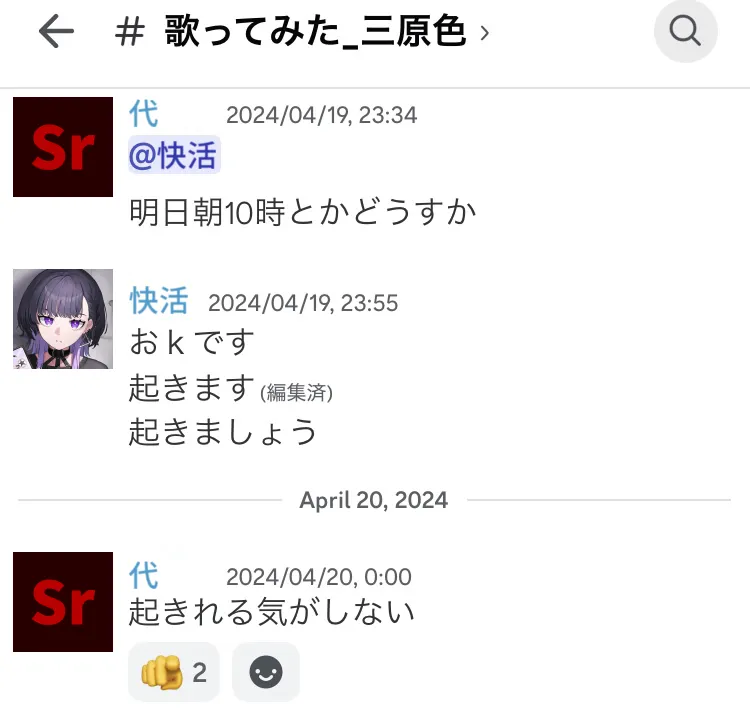Screen dimensions: 750x714
Task: View 代's avatar on 23:34 message
Action: [63, 147]
